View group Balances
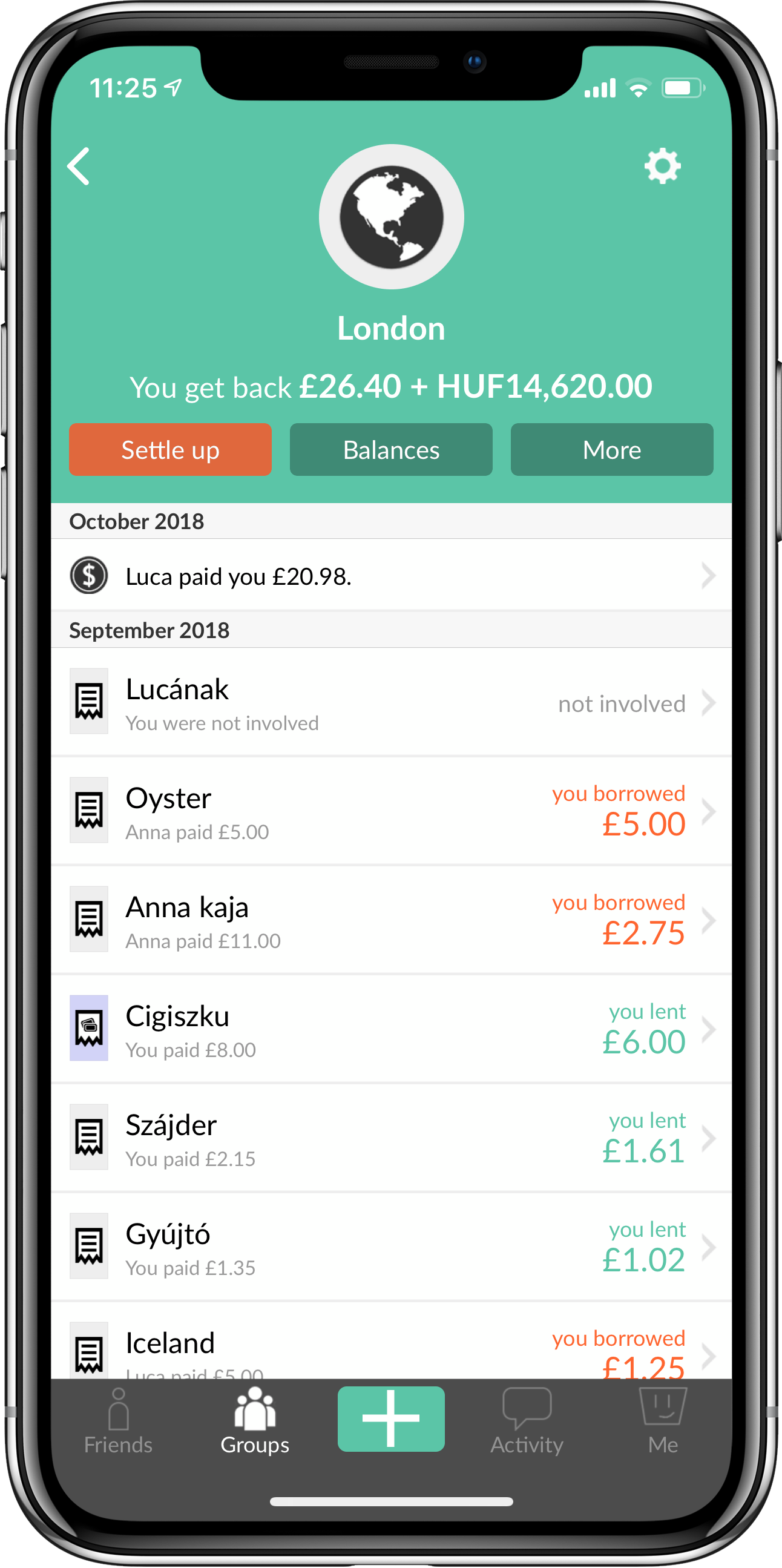 pyautogui.click(x=390, y=450)
